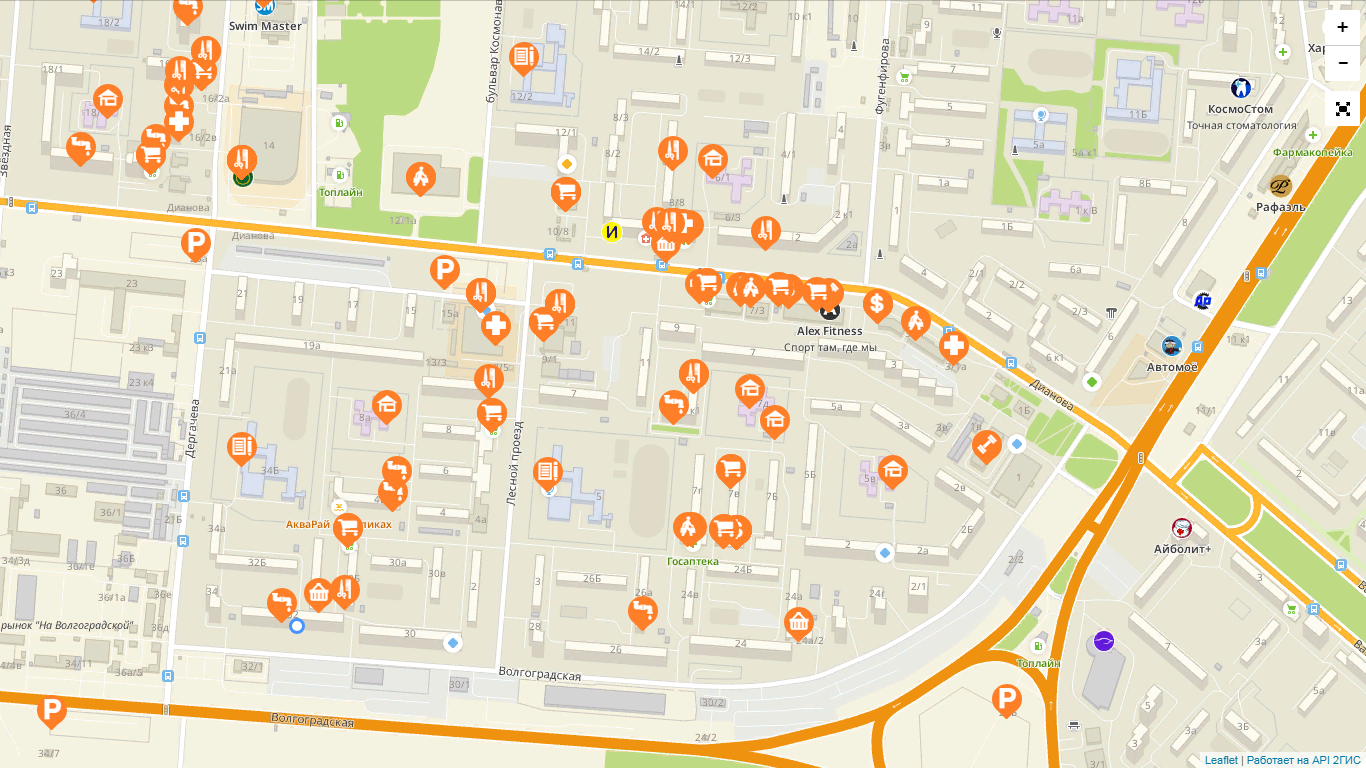Open the basket marker near building 24а/2
The width and height of the screenshot is (1366, 768).
pos(798,622)
